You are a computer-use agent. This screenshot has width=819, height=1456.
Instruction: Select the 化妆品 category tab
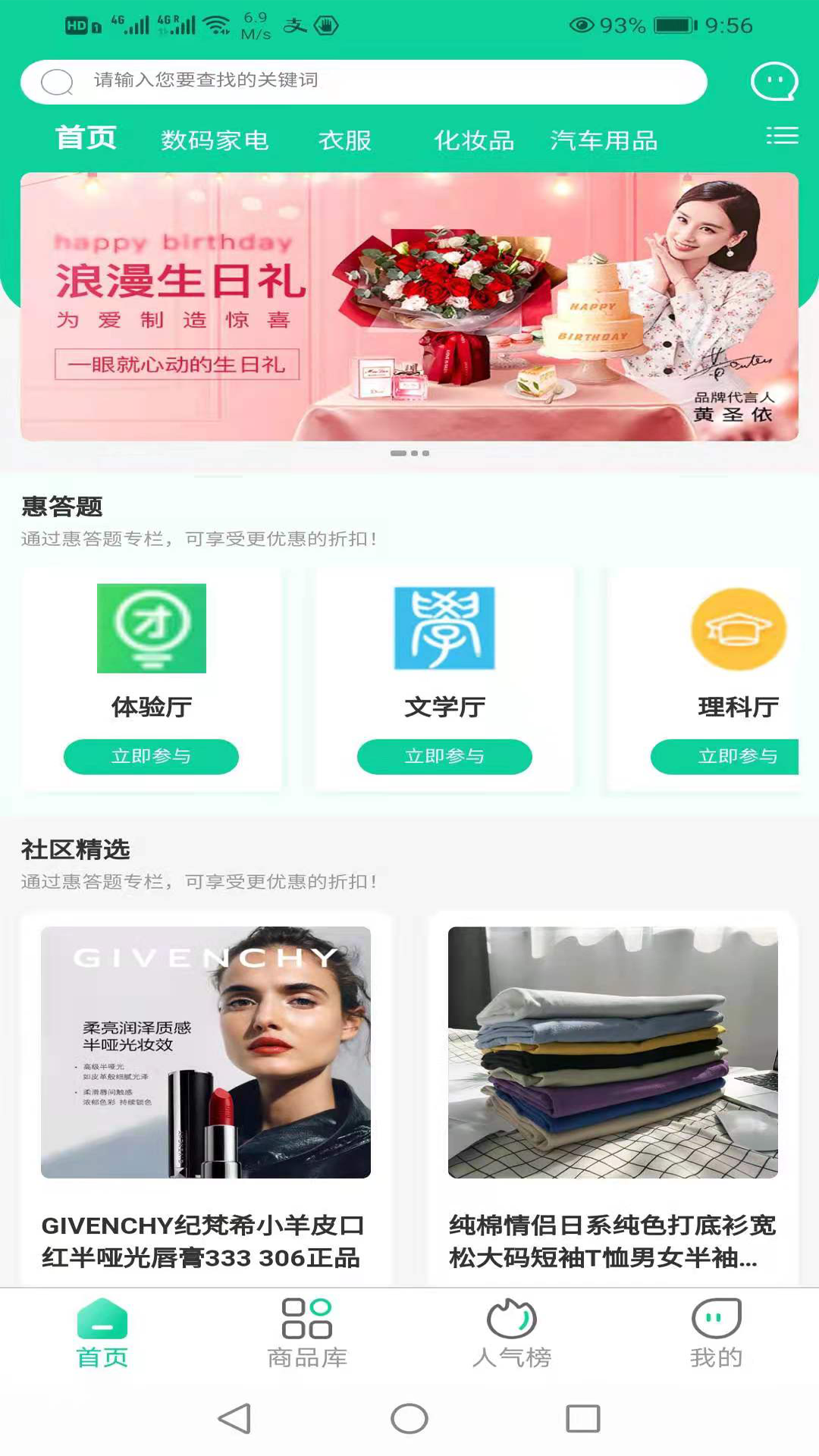point(474,140)
